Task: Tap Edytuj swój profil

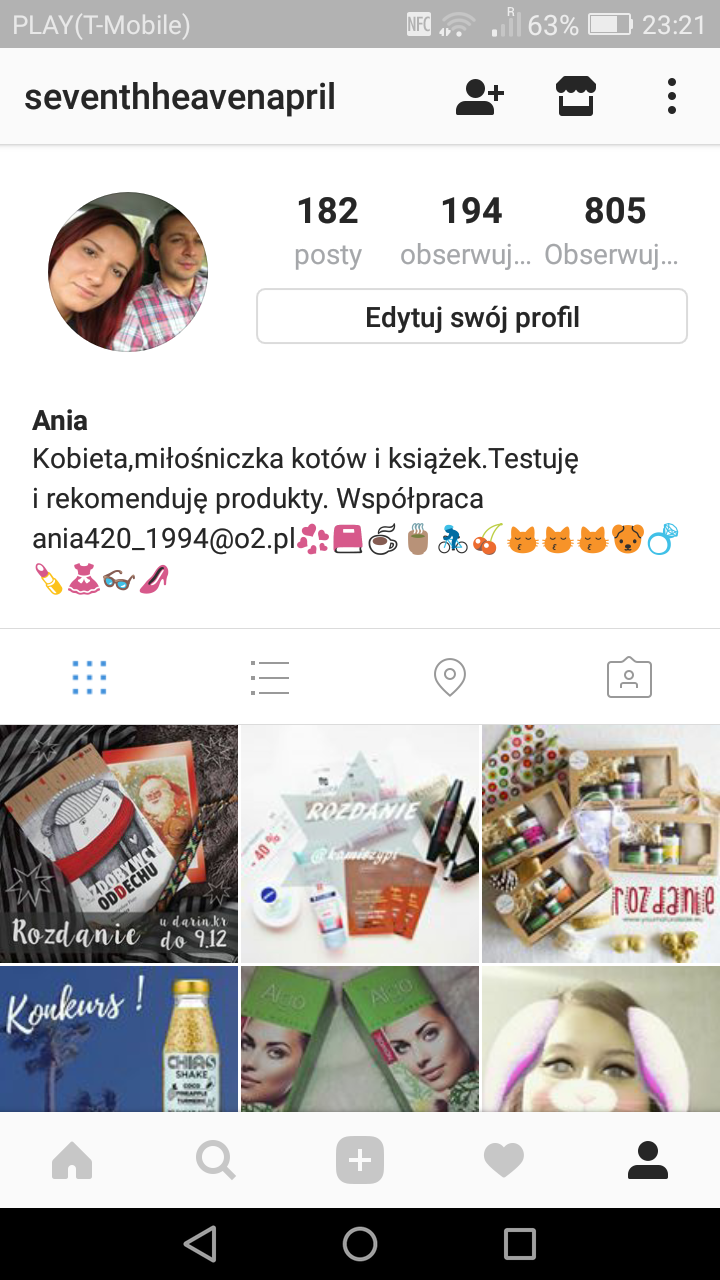Action: click(472, 315)
